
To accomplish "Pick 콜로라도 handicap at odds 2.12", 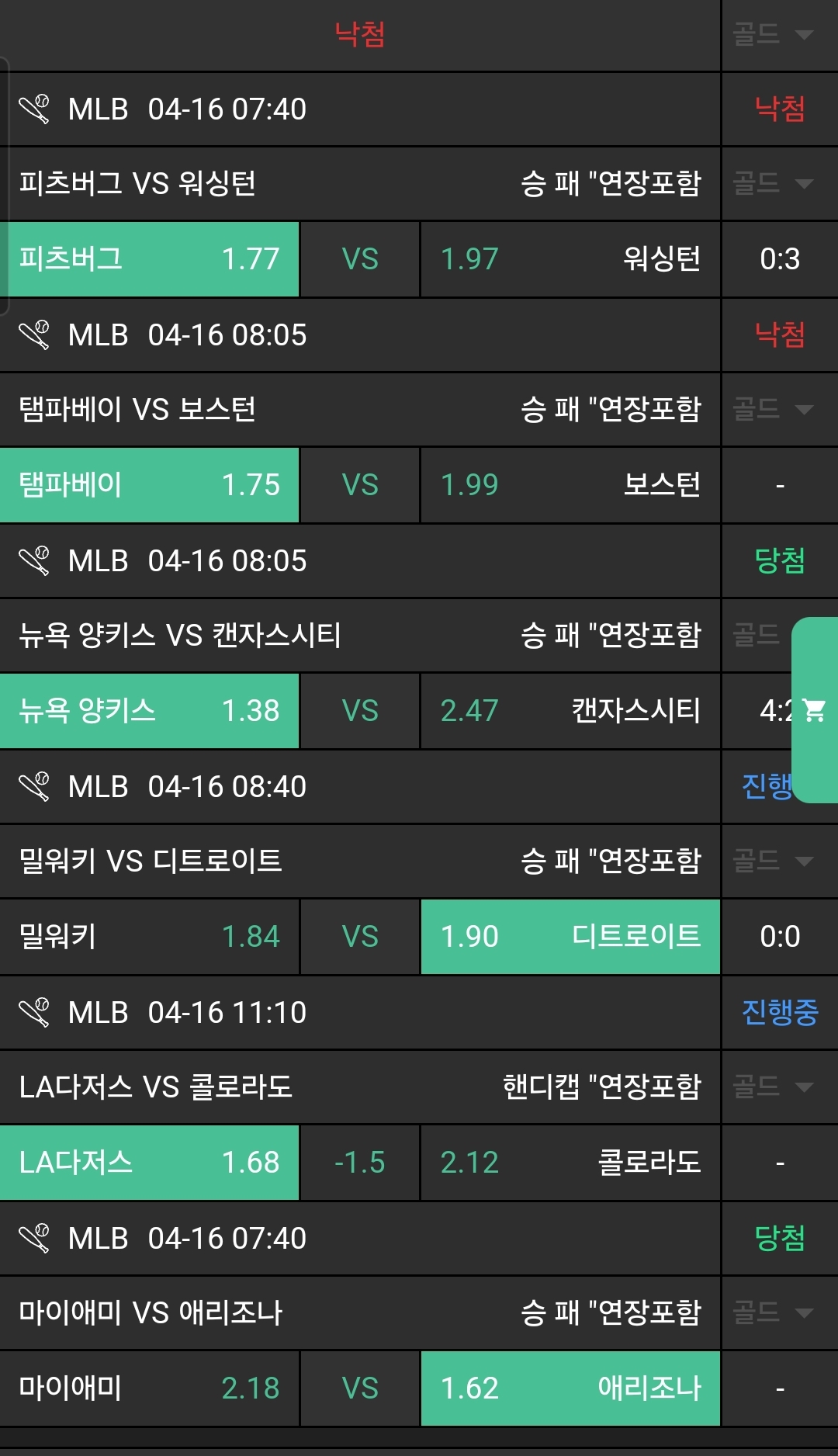I will (570, 1163).
